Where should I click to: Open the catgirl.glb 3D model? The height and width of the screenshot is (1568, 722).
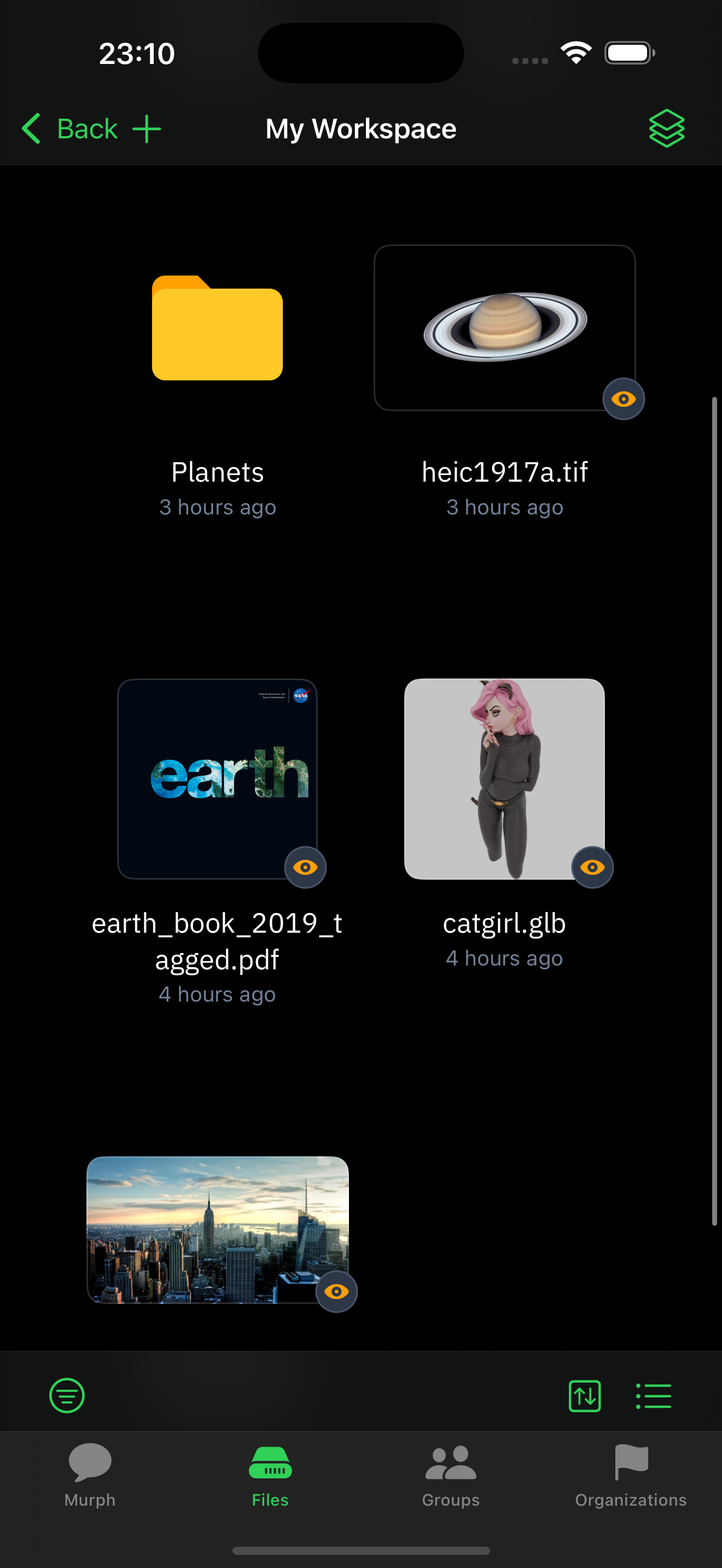click(x=504, y=779)
